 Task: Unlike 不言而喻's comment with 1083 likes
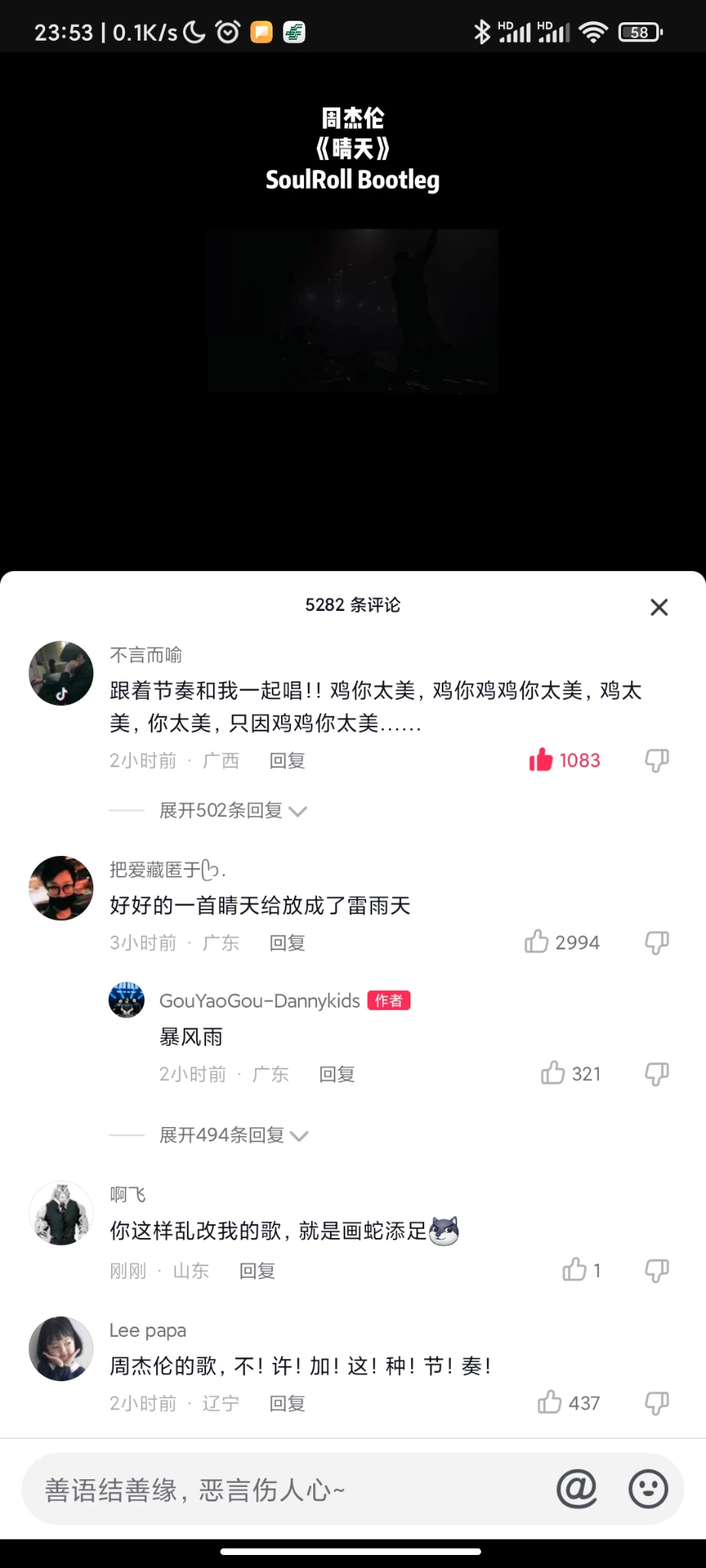(541, 759)
